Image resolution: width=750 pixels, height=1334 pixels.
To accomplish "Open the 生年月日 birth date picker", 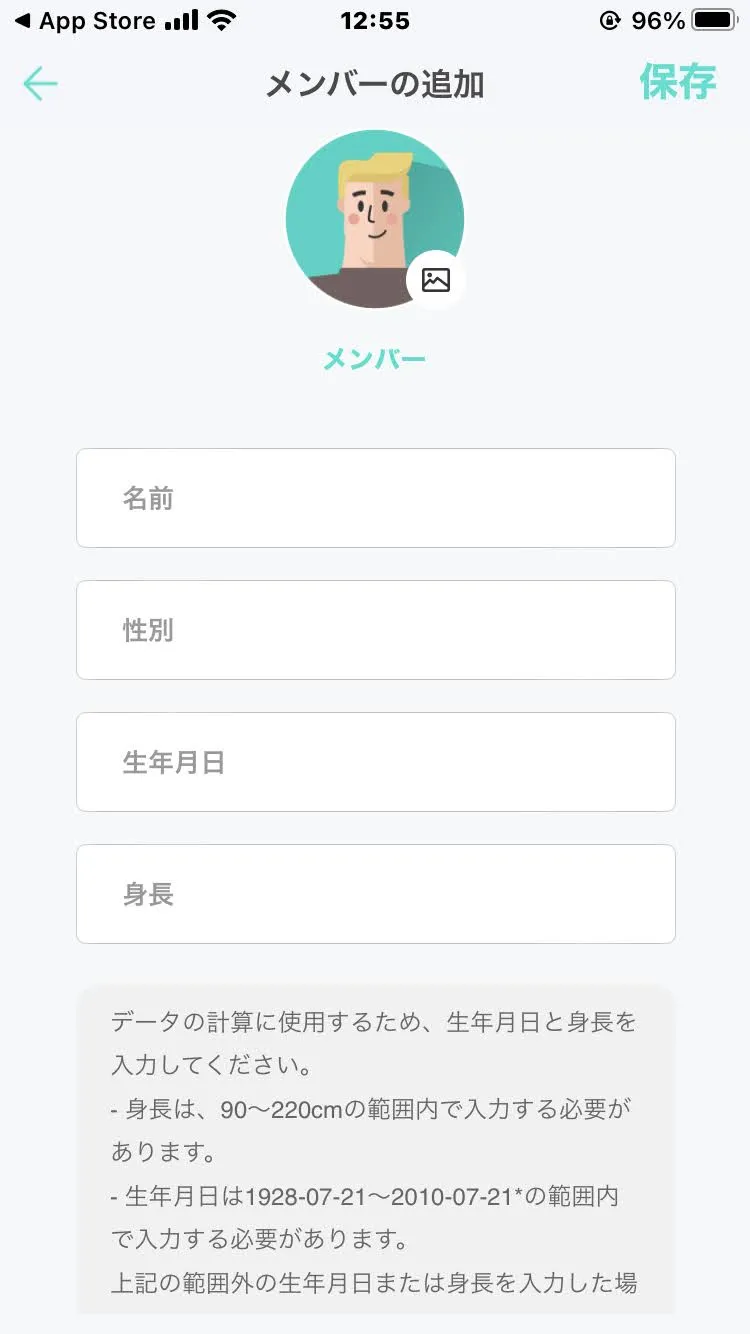I will pos(376,762).
